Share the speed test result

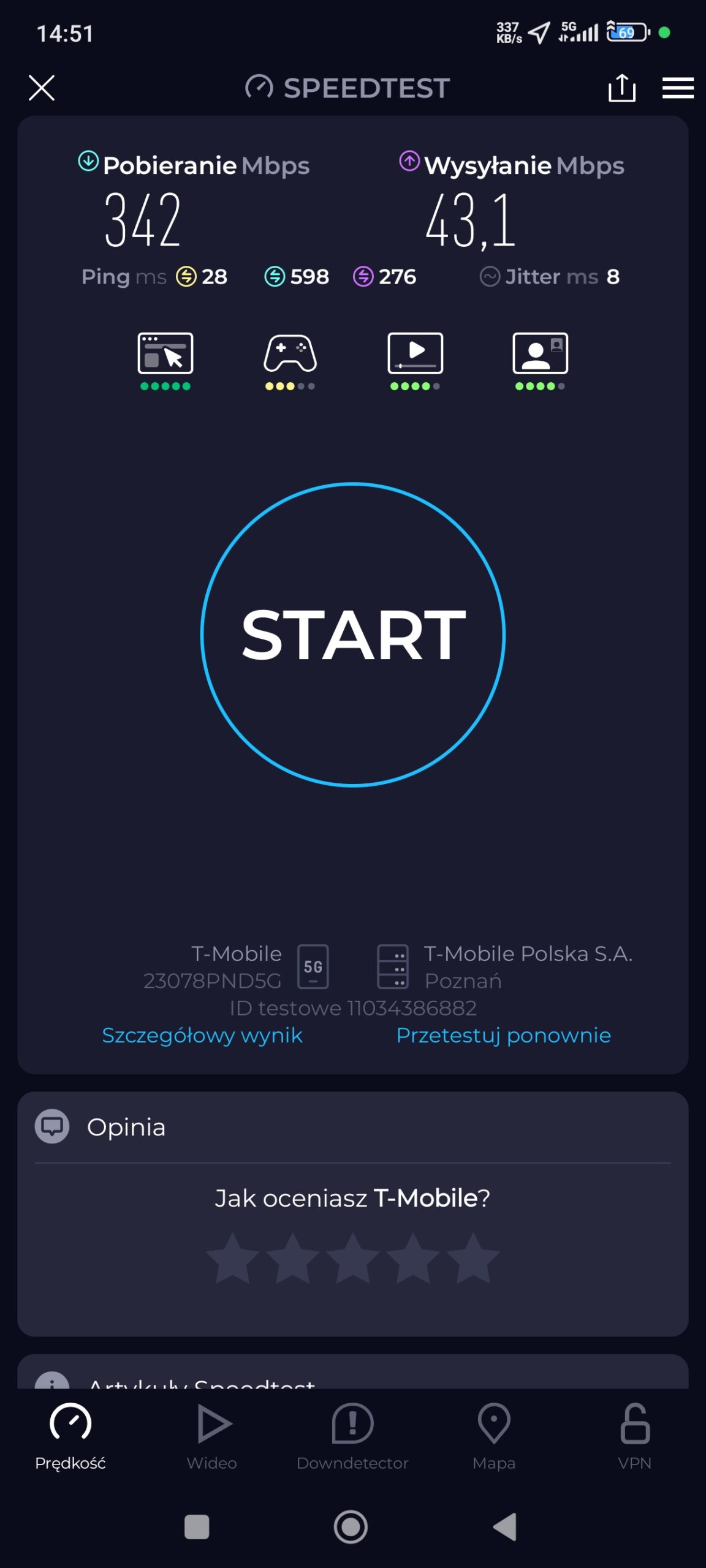(x=621, y=88)
